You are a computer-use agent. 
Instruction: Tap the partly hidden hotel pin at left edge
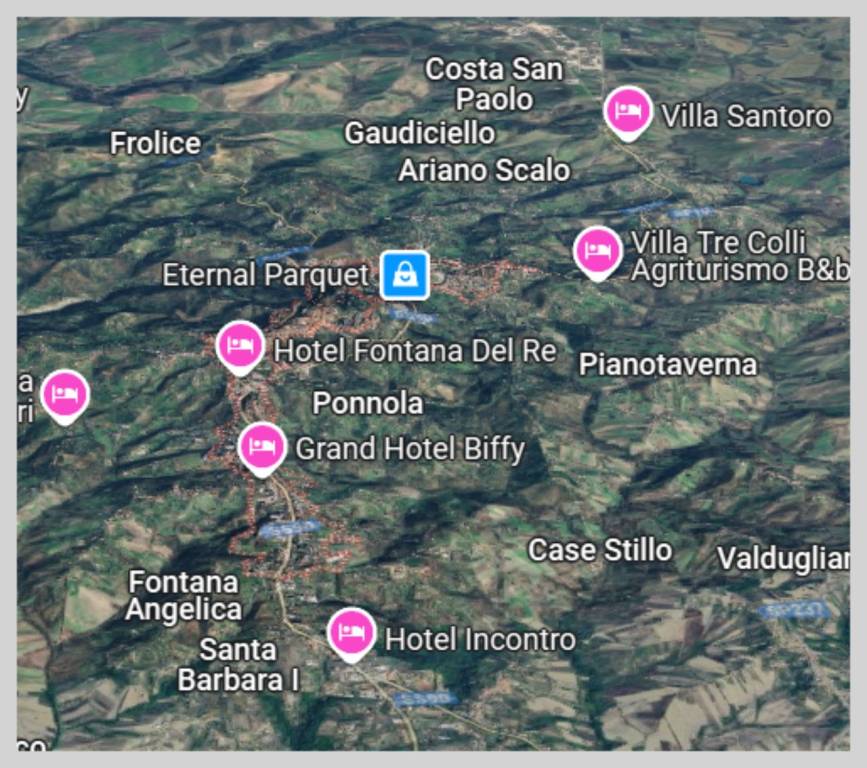pos(65,394)
